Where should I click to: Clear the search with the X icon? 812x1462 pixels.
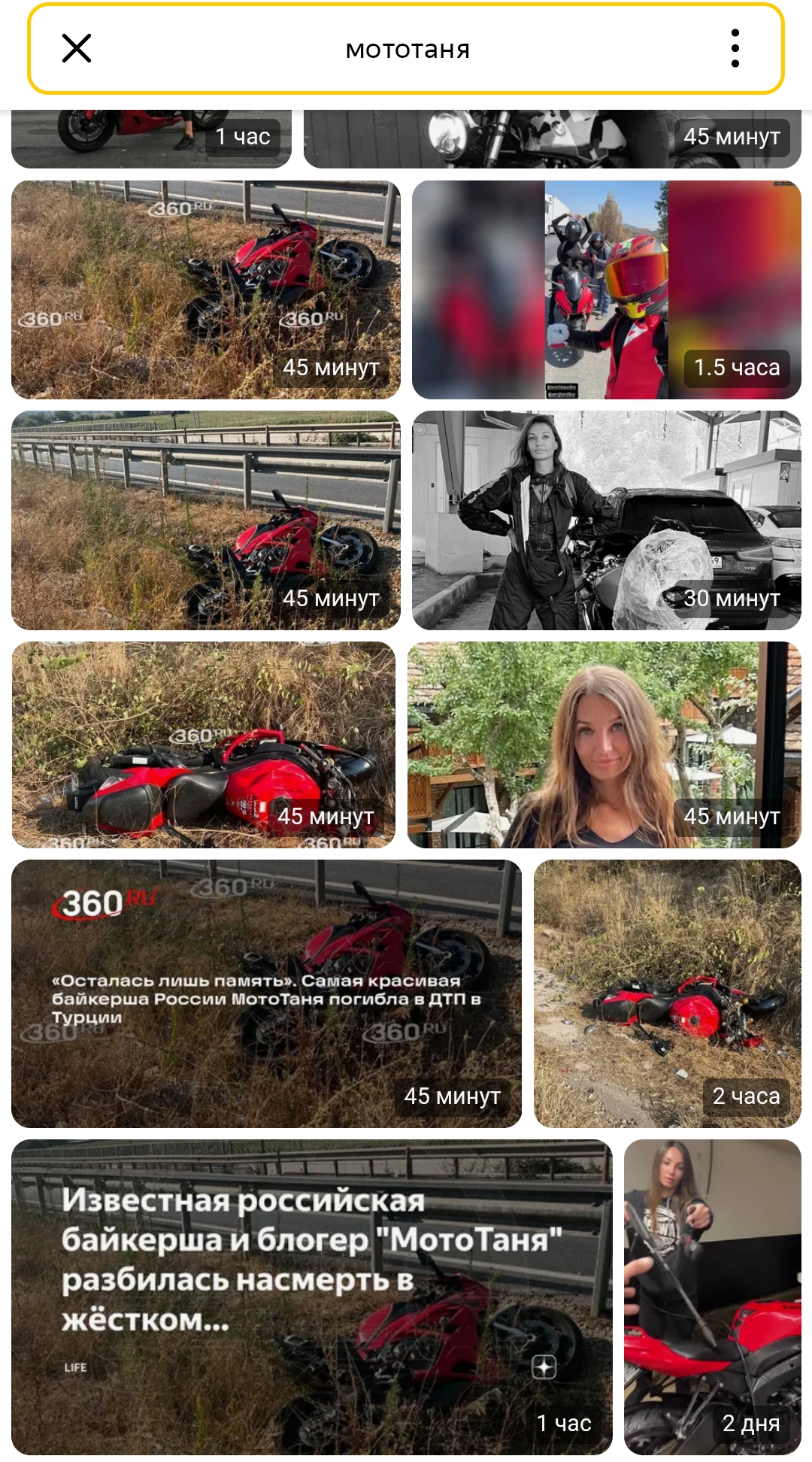77,49
